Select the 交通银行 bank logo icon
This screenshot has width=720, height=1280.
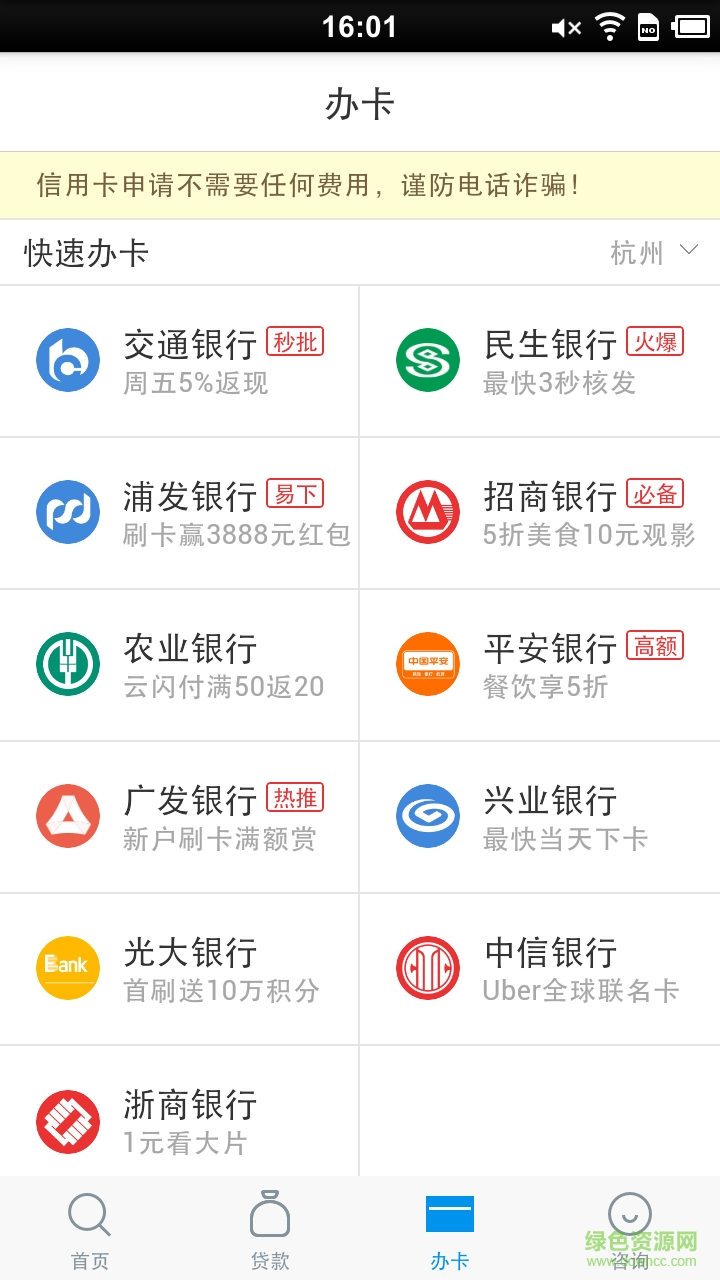67,360
